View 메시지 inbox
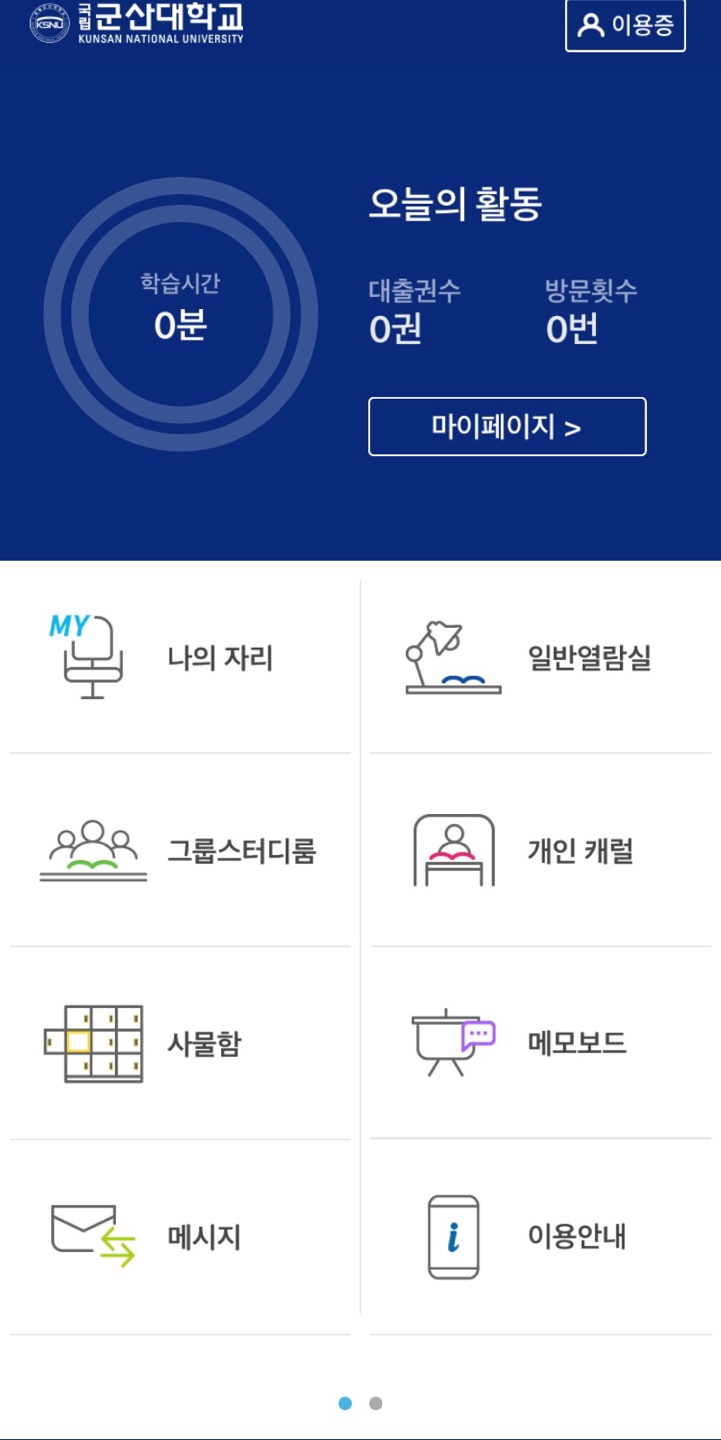Image resolution: width=721 pixels, height=1440 pixels. click(x=180, y=1237)
